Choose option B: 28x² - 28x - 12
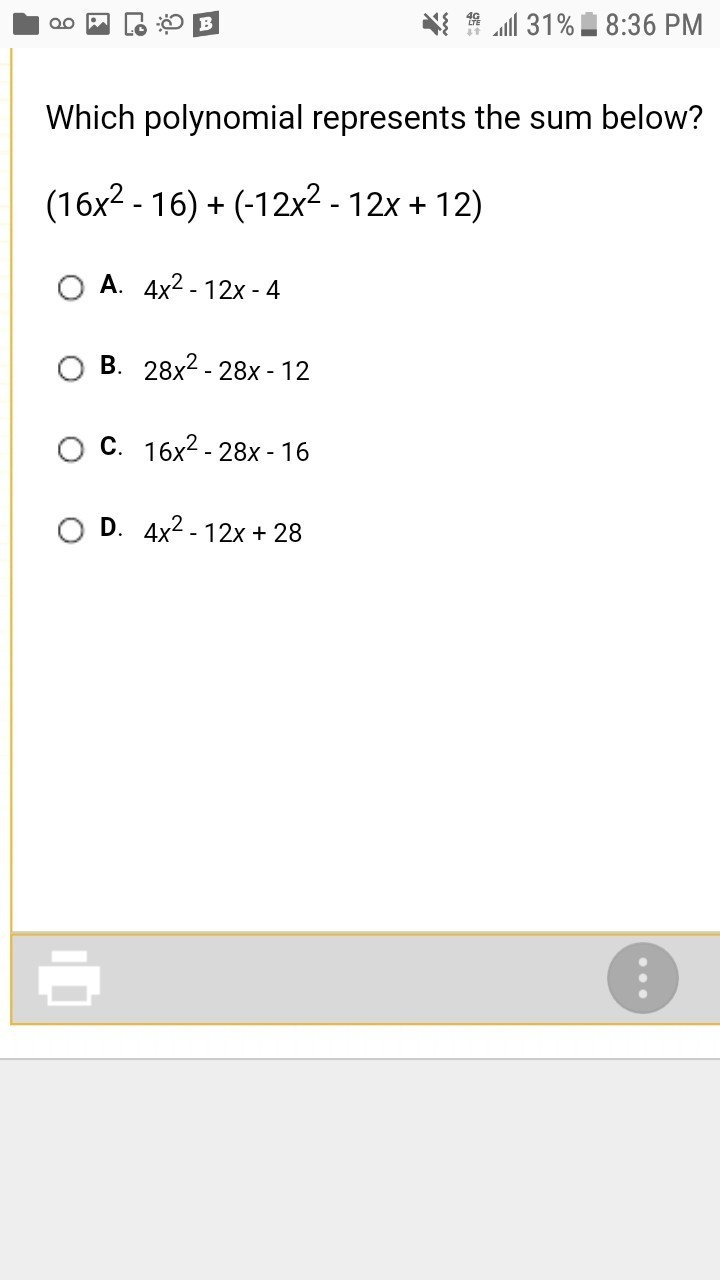Screen dimensions: 720x1280 tap(71, 369)
